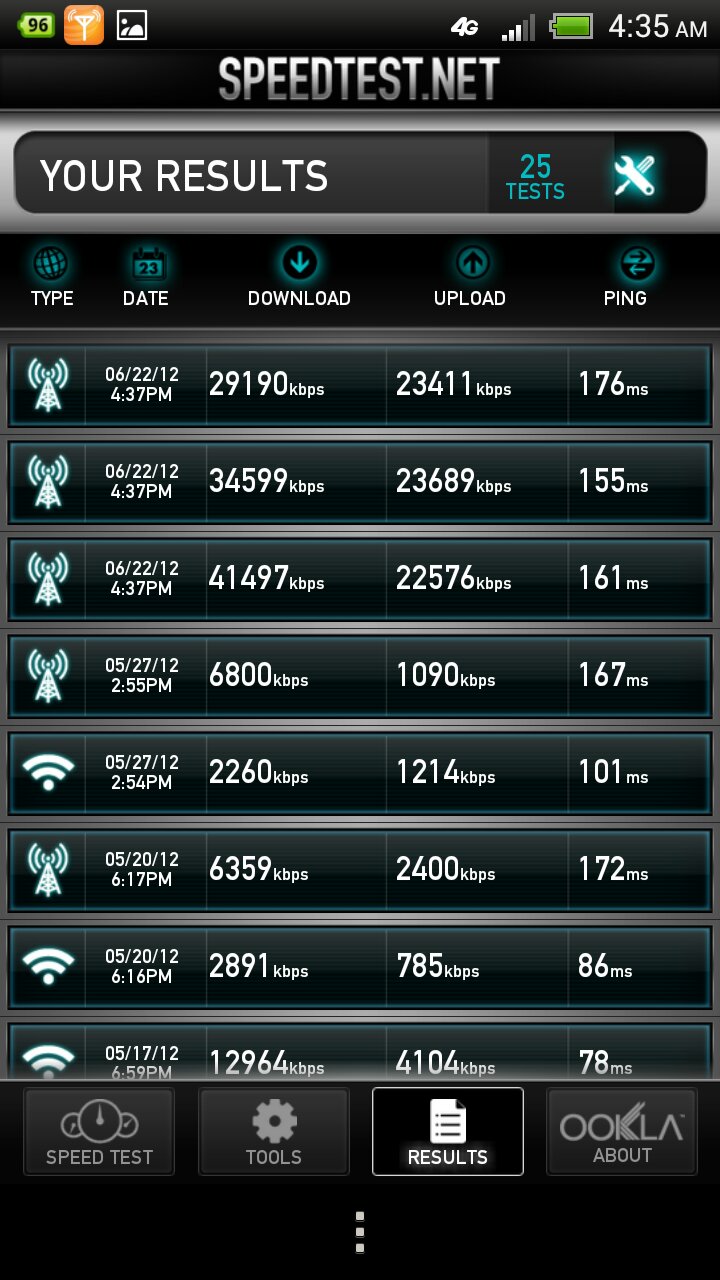The height and width of the screenshot is (1280, 720).
Task: View the 41497 kbps download test details
Action: [x=360, y=579]
